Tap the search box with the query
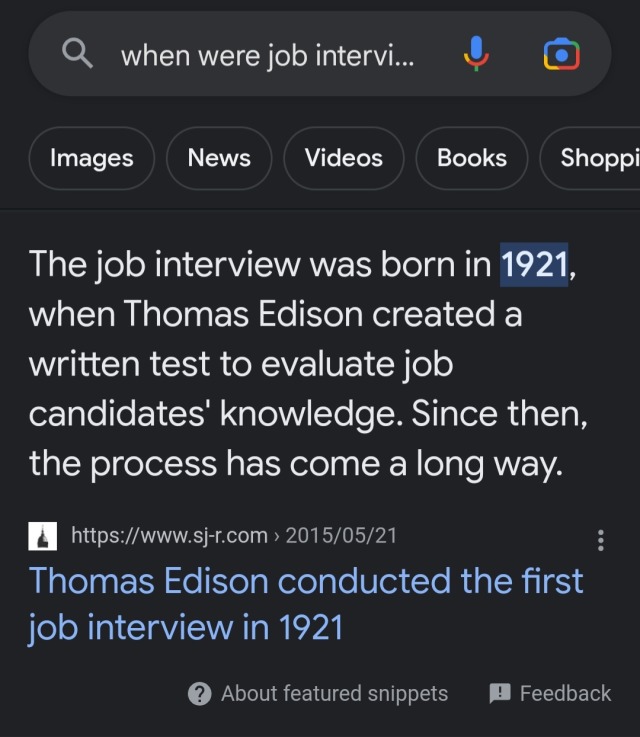 [x=270, y=55]
